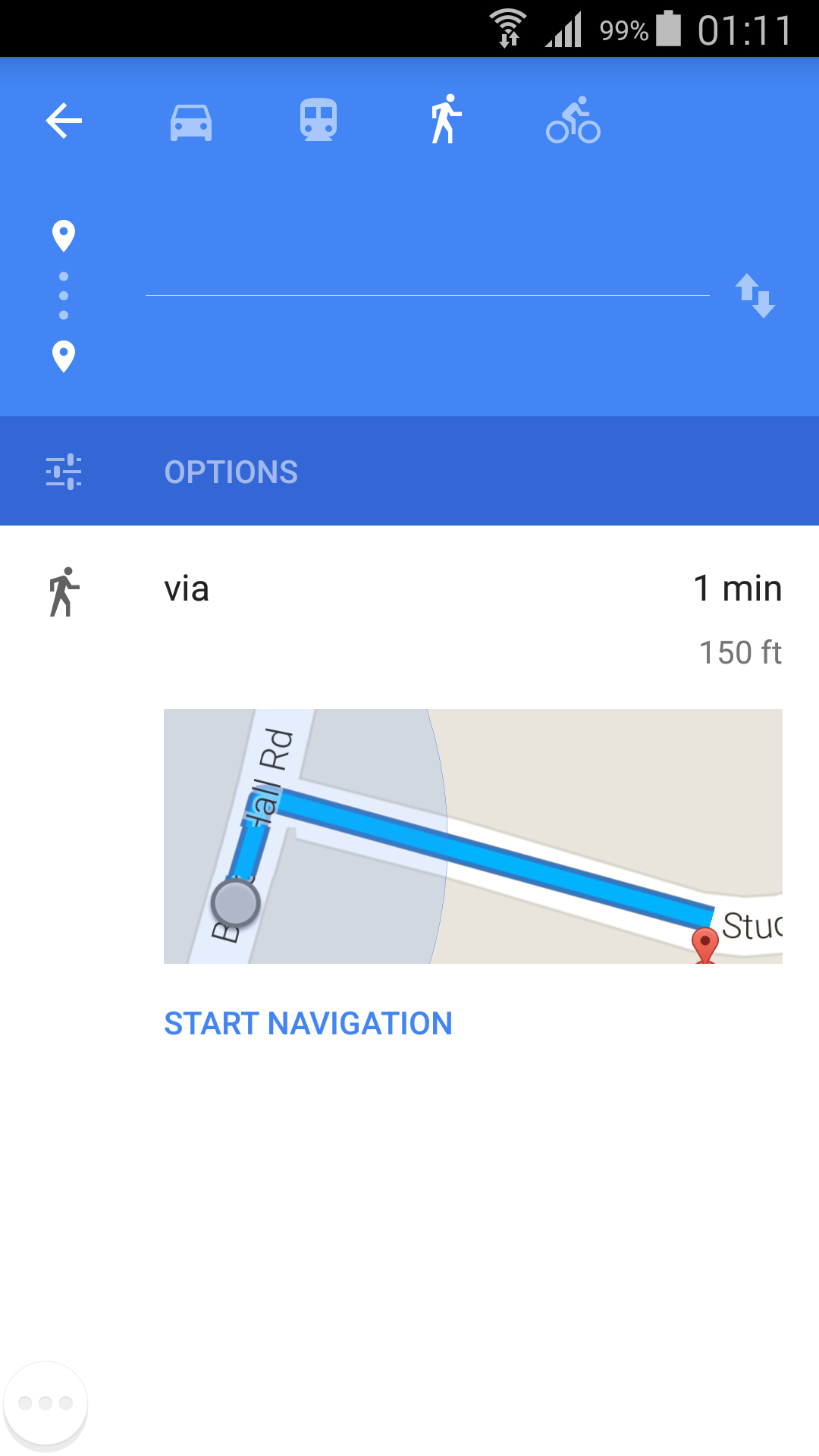Screen dimensions: 819x1456
Task: Tap START NAVIGATION
Action: [307, 1024]
